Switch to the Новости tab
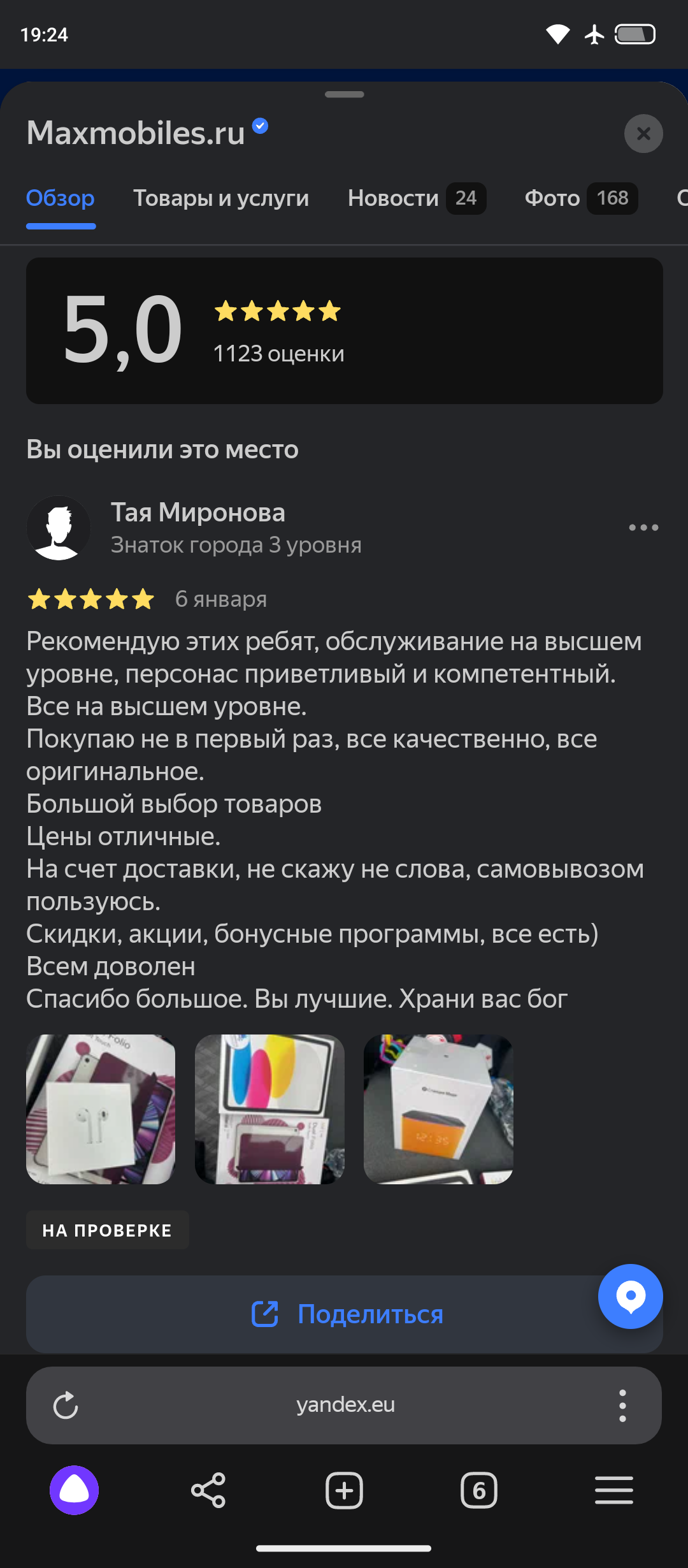This screenshot has height=1568, width=688. pos(416,199)
